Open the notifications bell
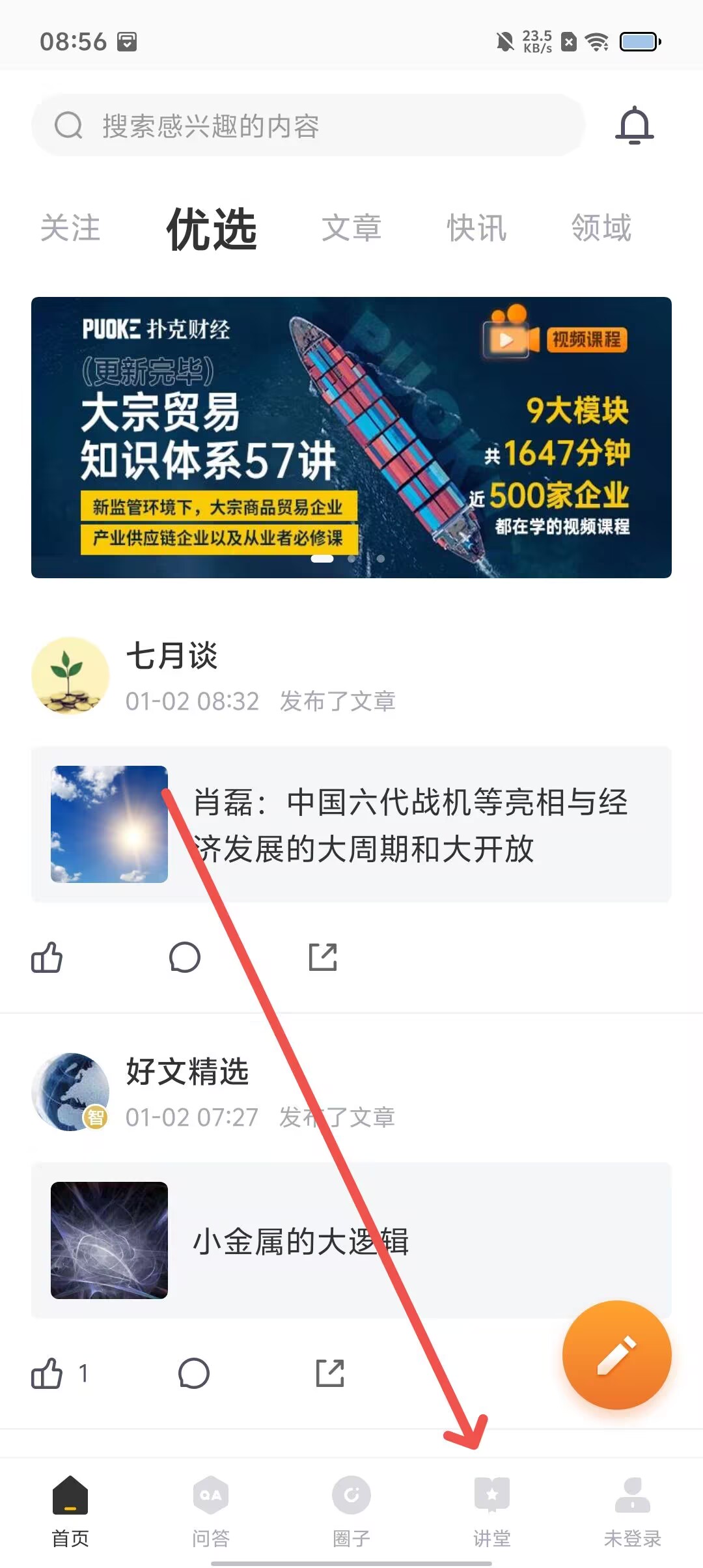Screen dimensions: 703x1568 pos(634,125)
